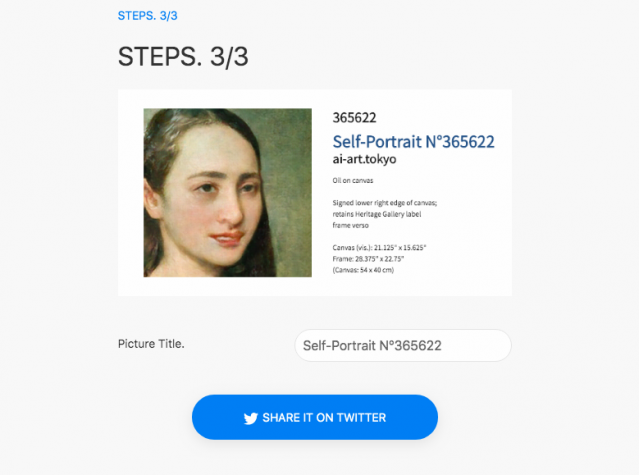639x475 pixels.
Task: Tap the Picture Title text field
Action: pos(402,346)
